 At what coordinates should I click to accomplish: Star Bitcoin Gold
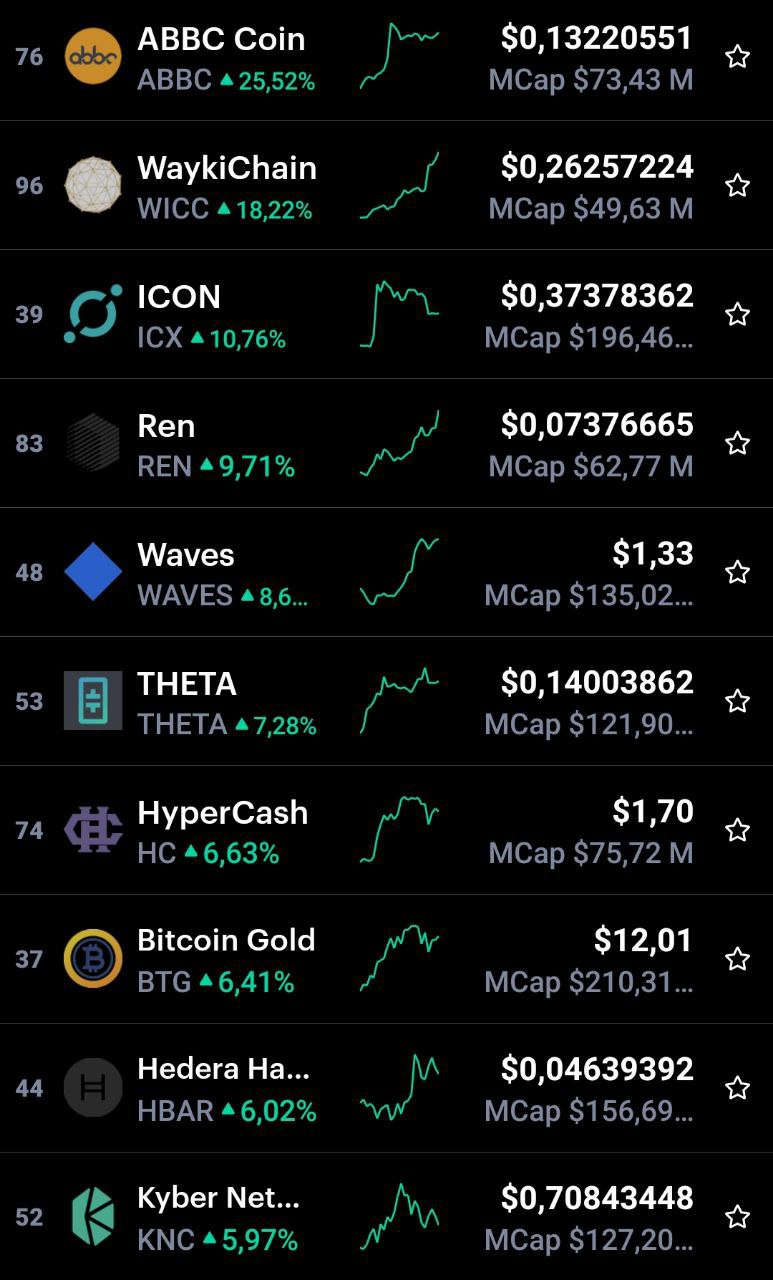click(x=737, y=959)
